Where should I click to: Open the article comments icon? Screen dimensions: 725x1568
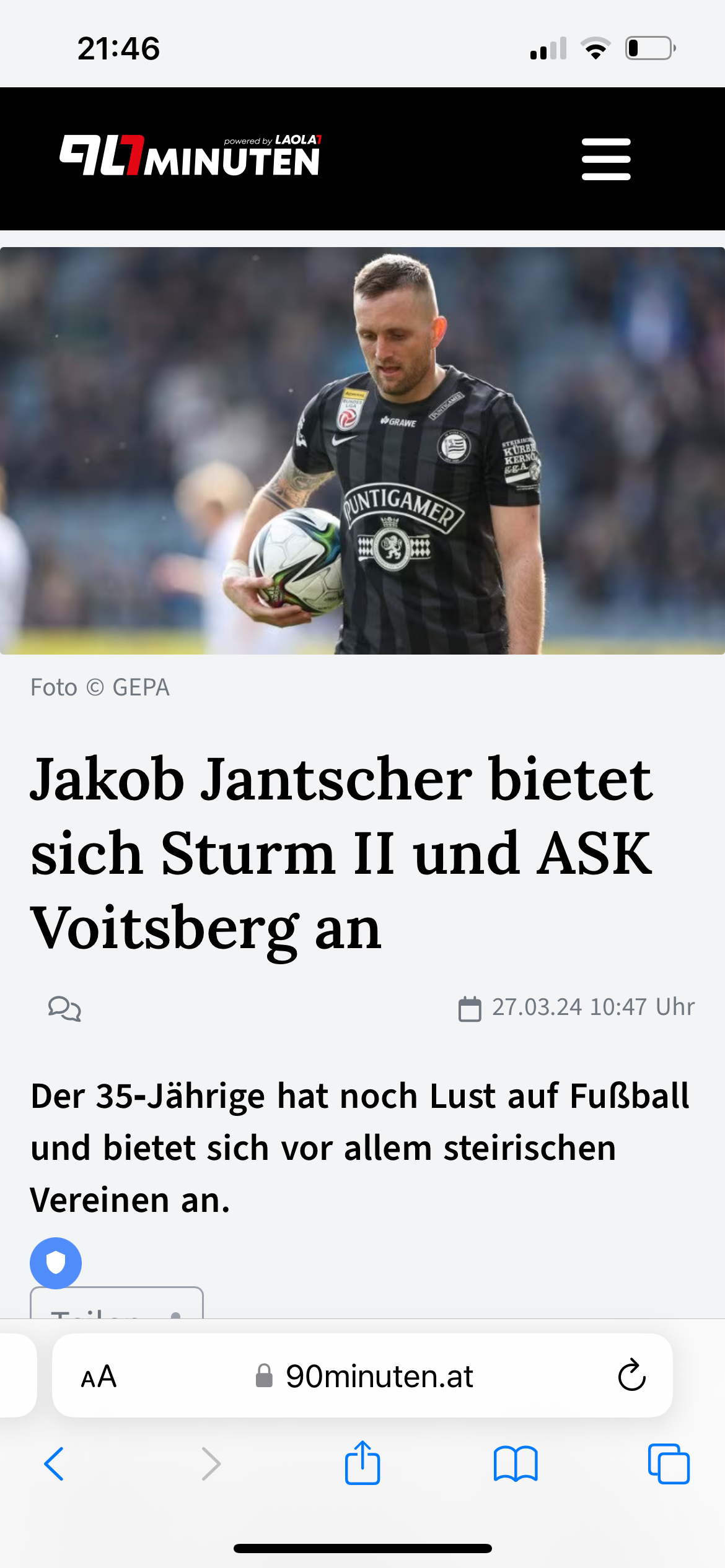[x=64, y=1008]
